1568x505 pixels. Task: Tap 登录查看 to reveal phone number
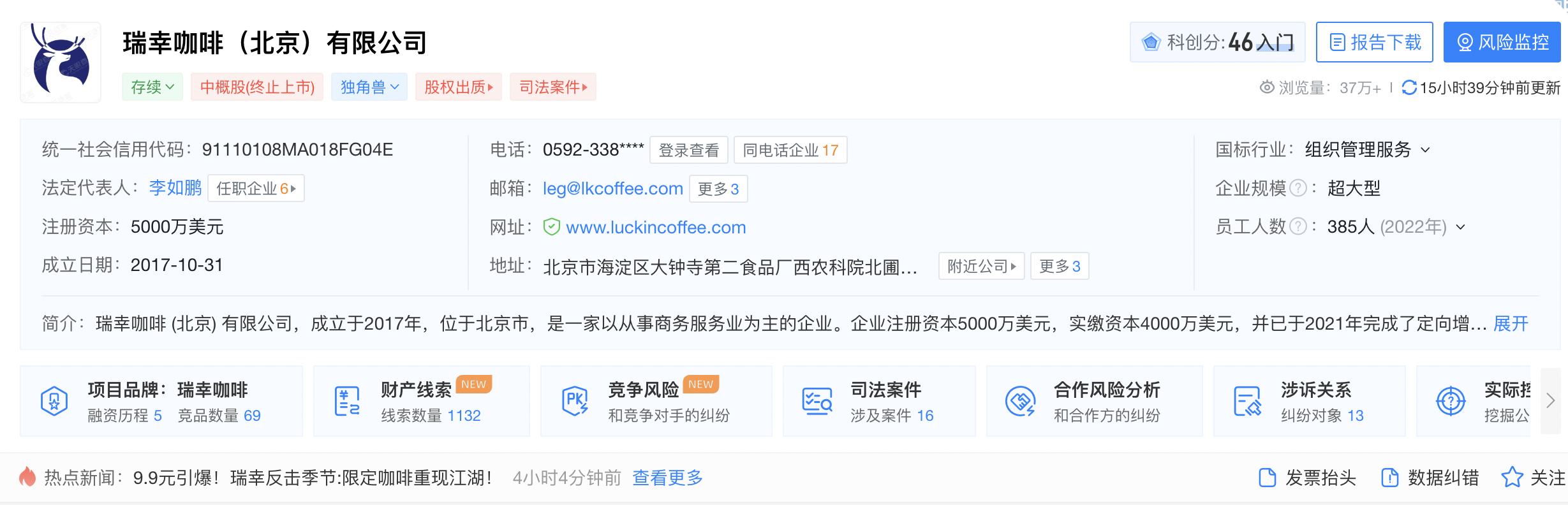pos(688,150)
